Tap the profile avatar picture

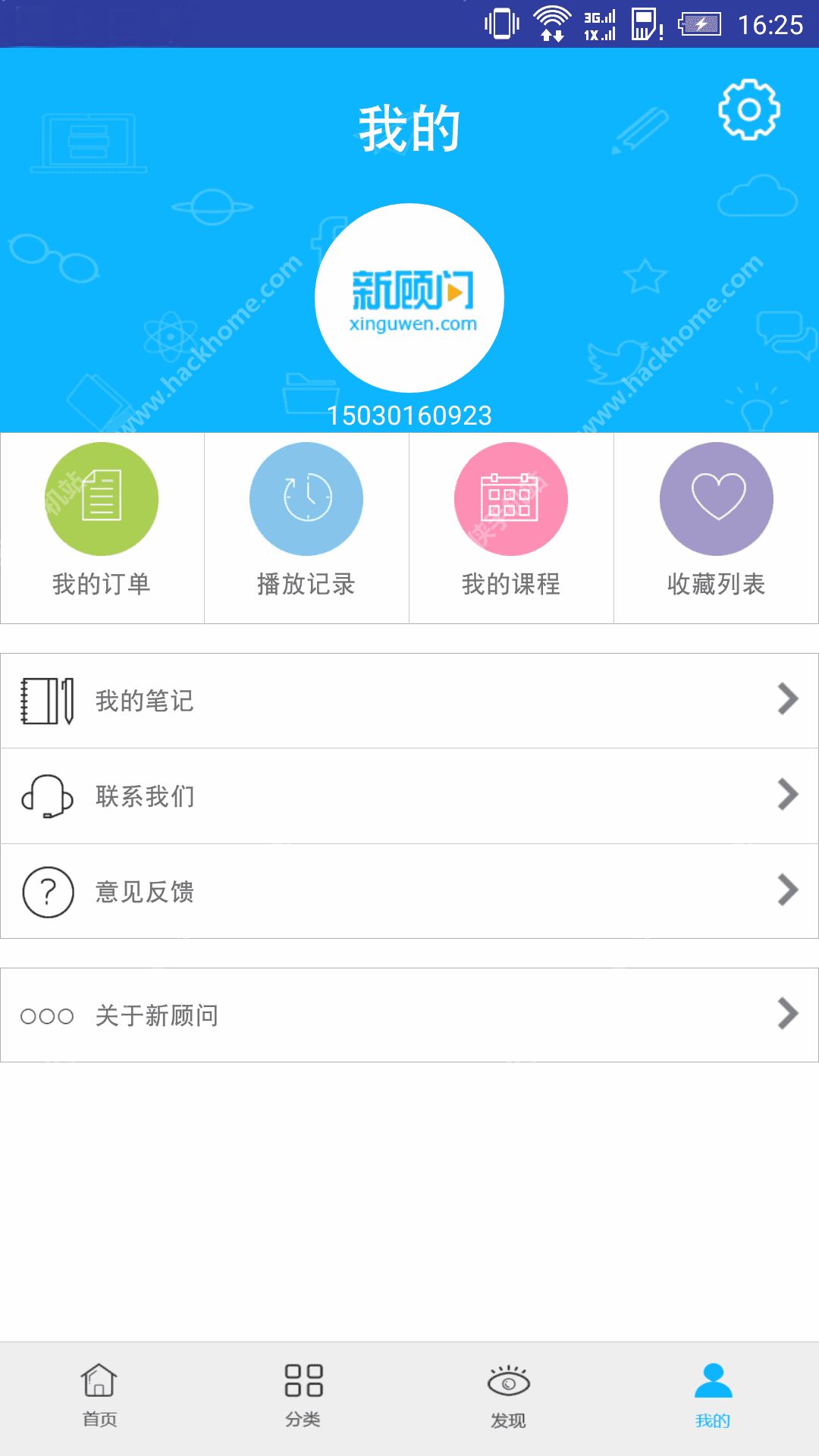pos(409,298)
